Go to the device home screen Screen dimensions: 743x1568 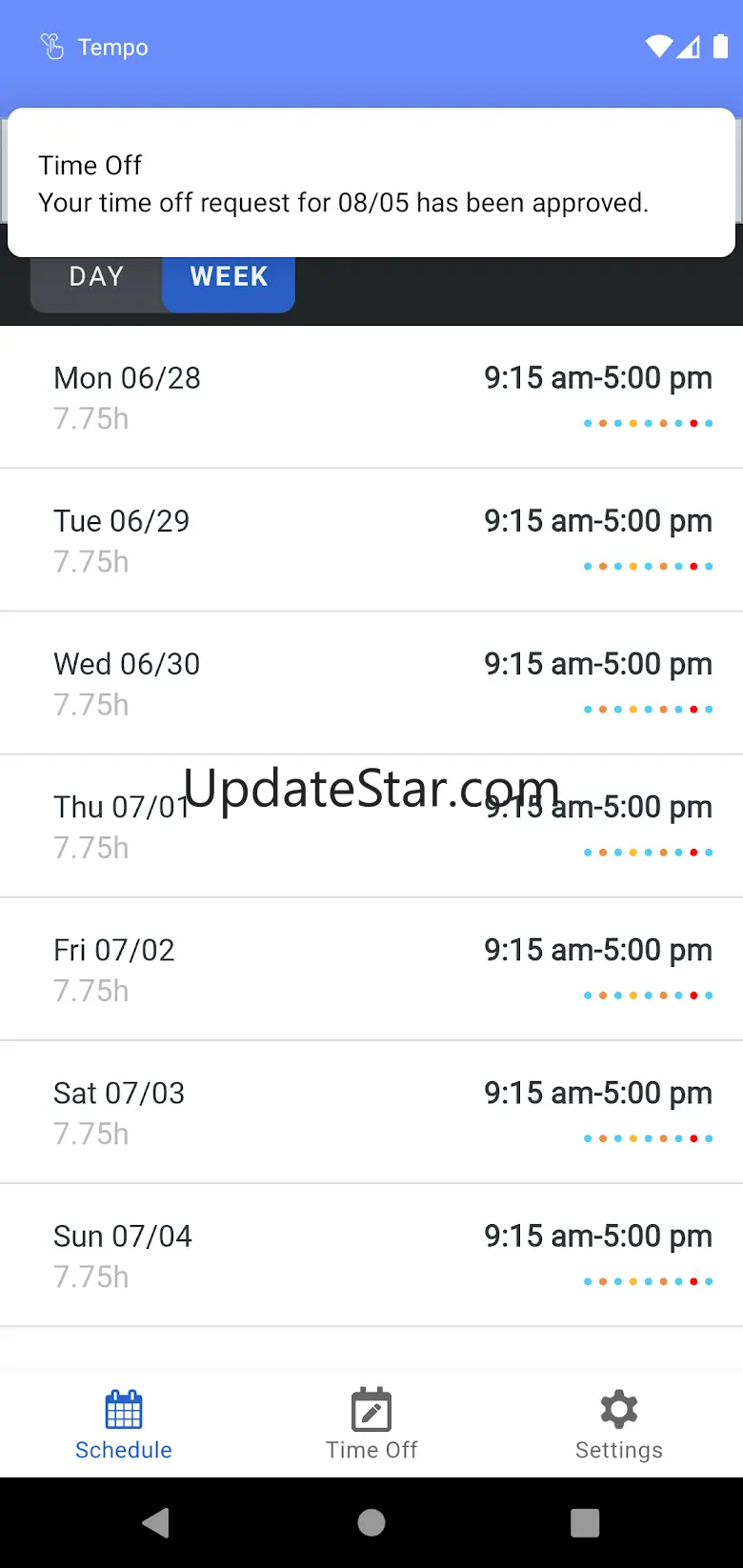point(371,1523)
